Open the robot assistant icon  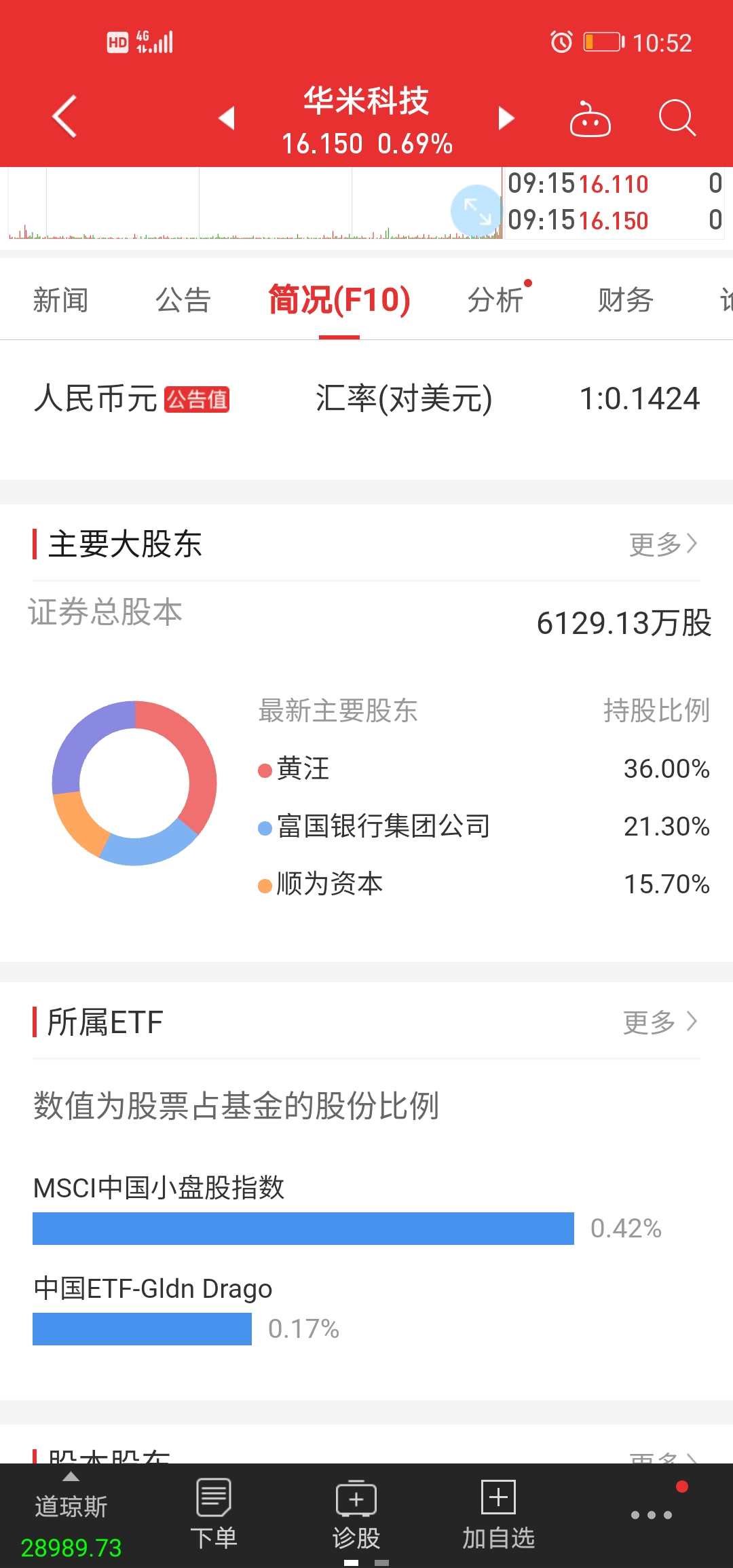pyautogui.click(x=590, y=119)
